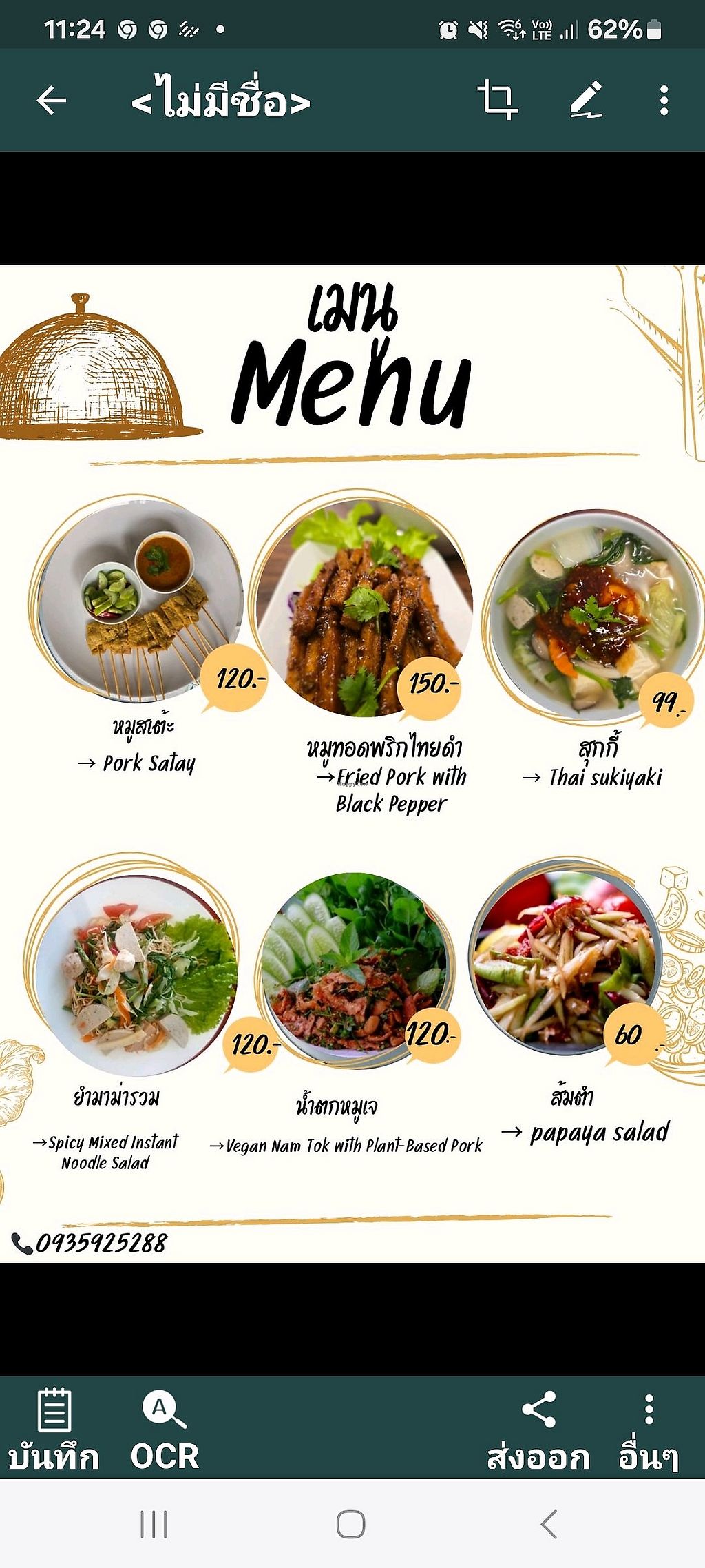Share via the ส่งออก export button
Viewport: 705px width, 1568px height.
(538, 1428)
